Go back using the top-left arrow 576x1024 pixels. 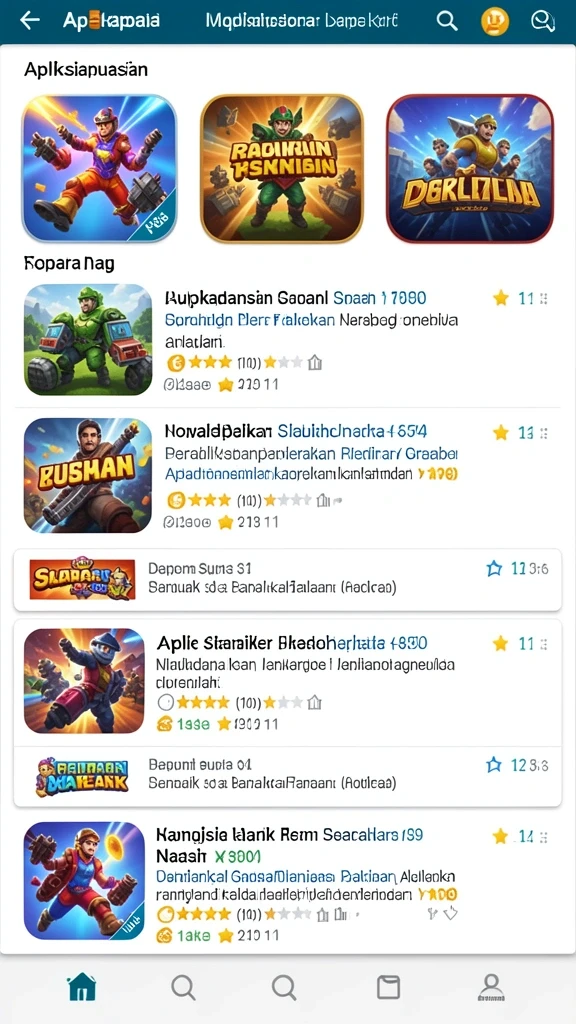coord(29,21)
